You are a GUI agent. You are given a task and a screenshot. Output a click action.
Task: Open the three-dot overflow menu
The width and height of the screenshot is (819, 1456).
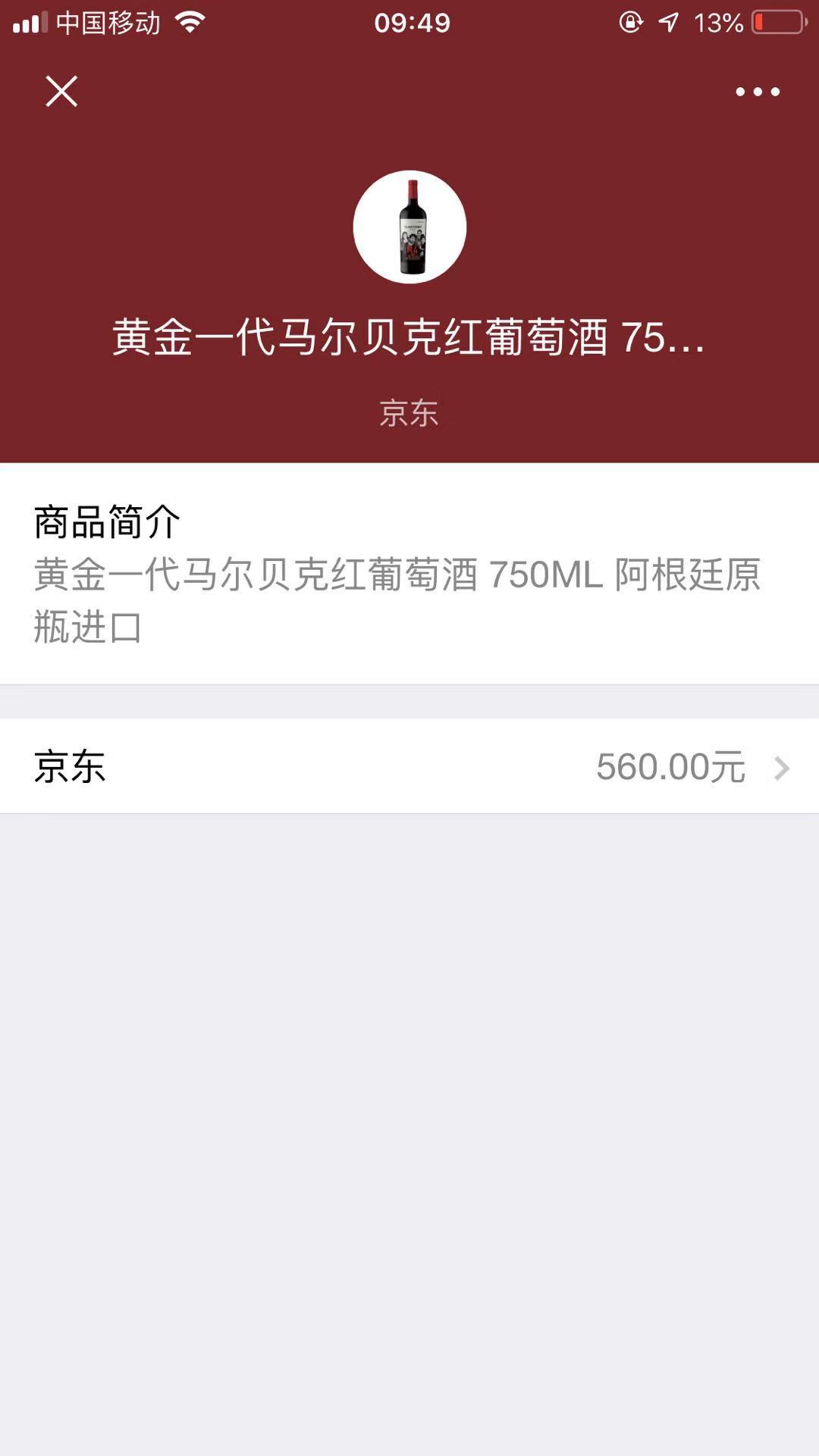tap(757, 92)
